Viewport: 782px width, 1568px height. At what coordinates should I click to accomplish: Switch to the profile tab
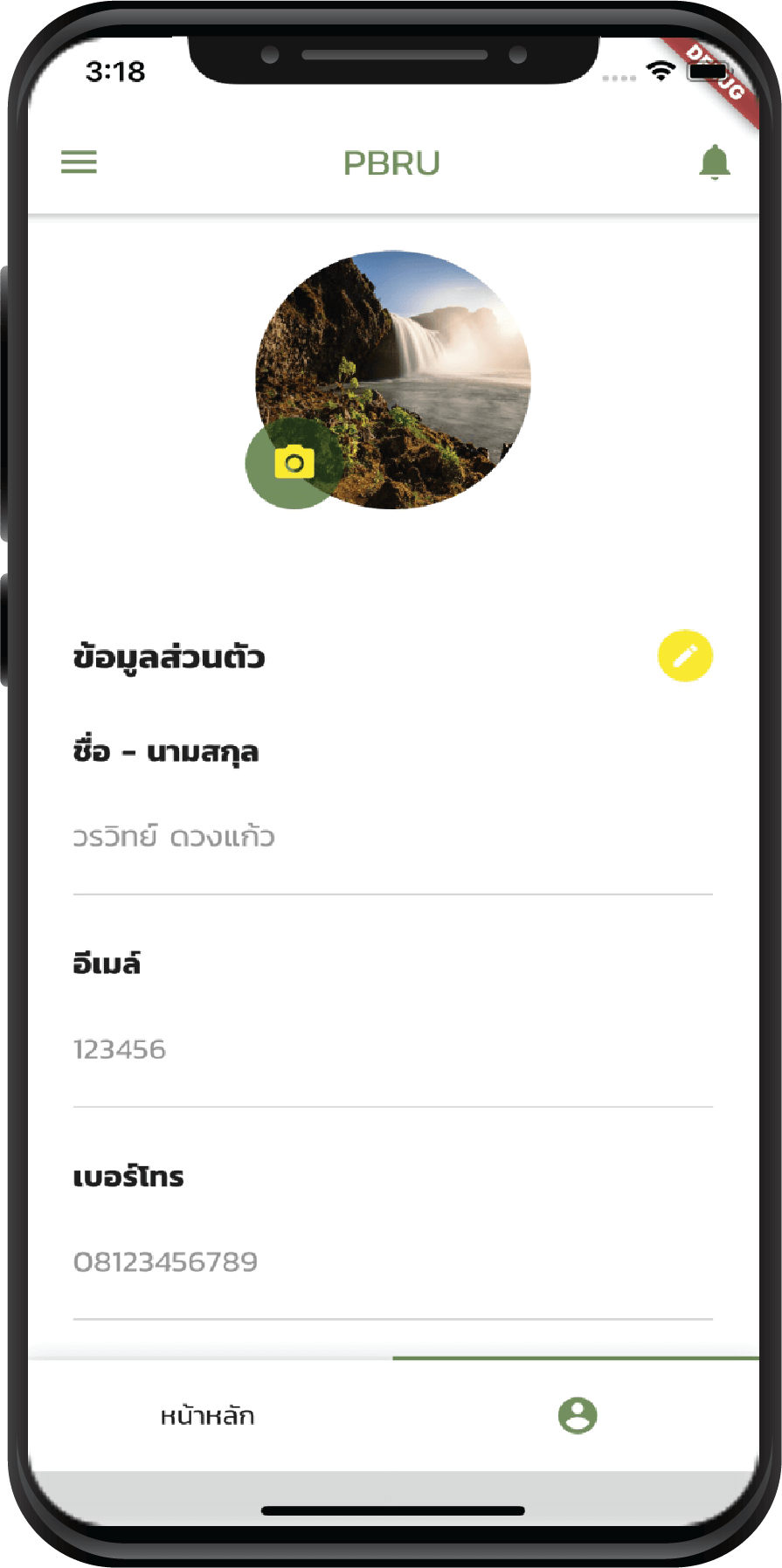577,1416
